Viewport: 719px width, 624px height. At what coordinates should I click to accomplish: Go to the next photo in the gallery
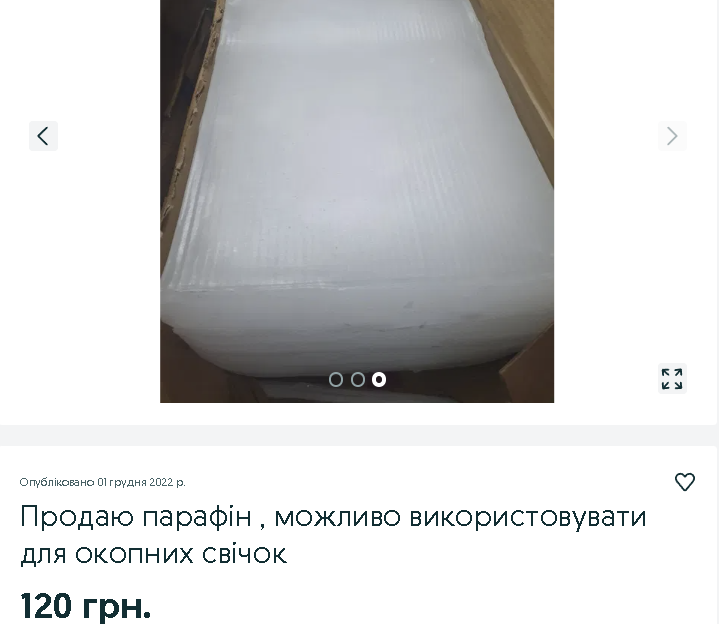click(x=672, y=136)
